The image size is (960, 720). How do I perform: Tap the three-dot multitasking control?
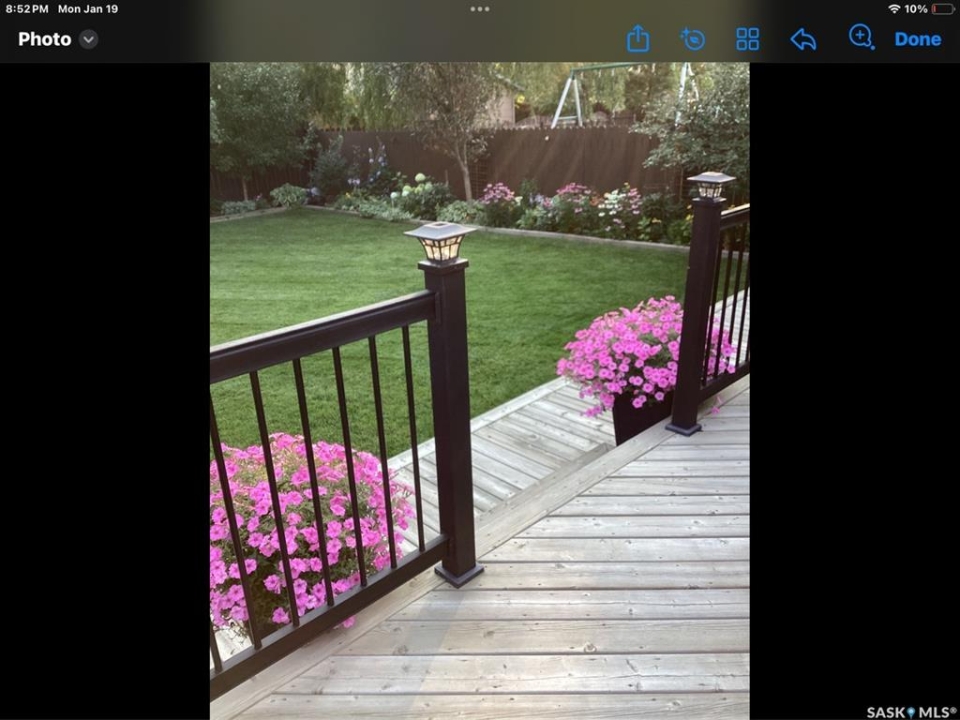[480, 9]
